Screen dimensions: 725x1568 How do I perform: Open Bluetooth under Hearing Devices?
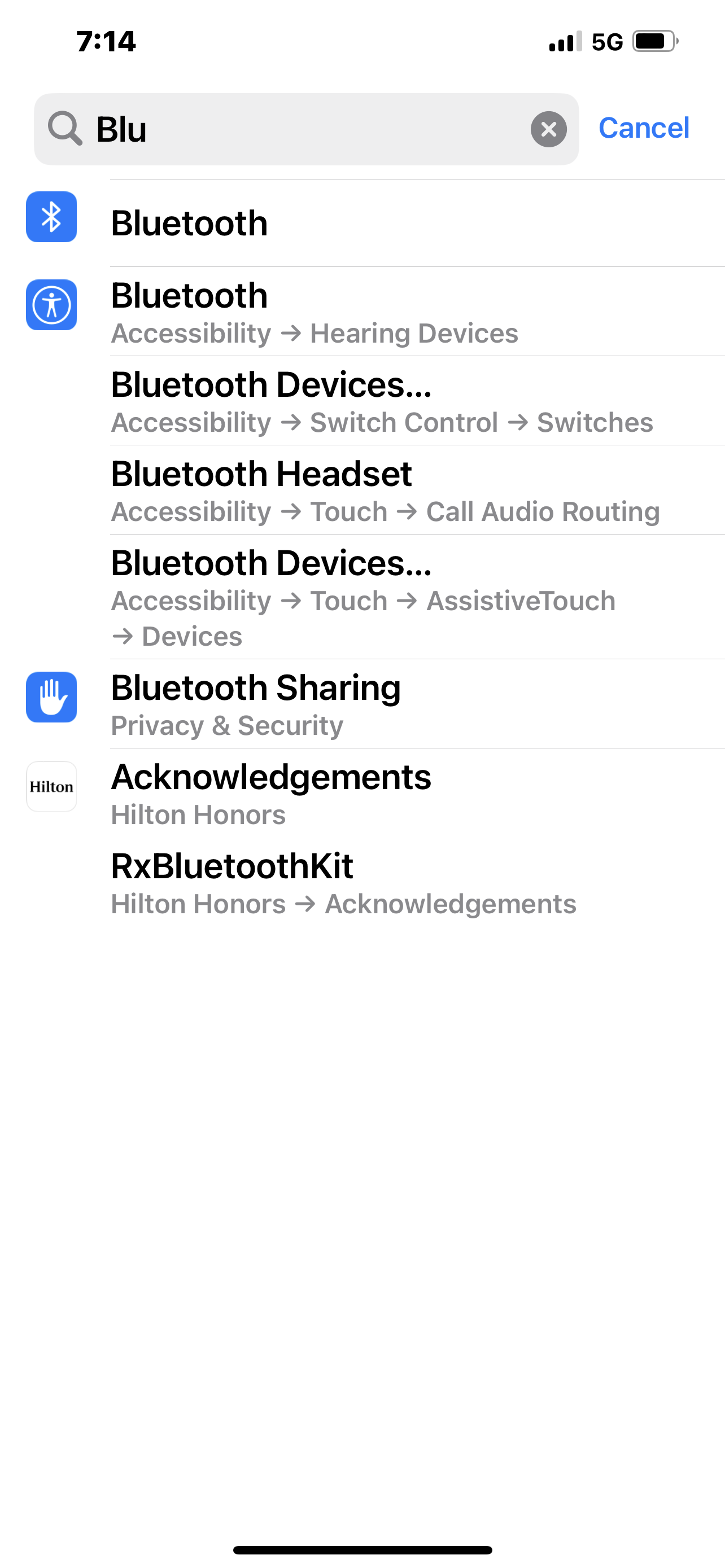click(363, 312)
